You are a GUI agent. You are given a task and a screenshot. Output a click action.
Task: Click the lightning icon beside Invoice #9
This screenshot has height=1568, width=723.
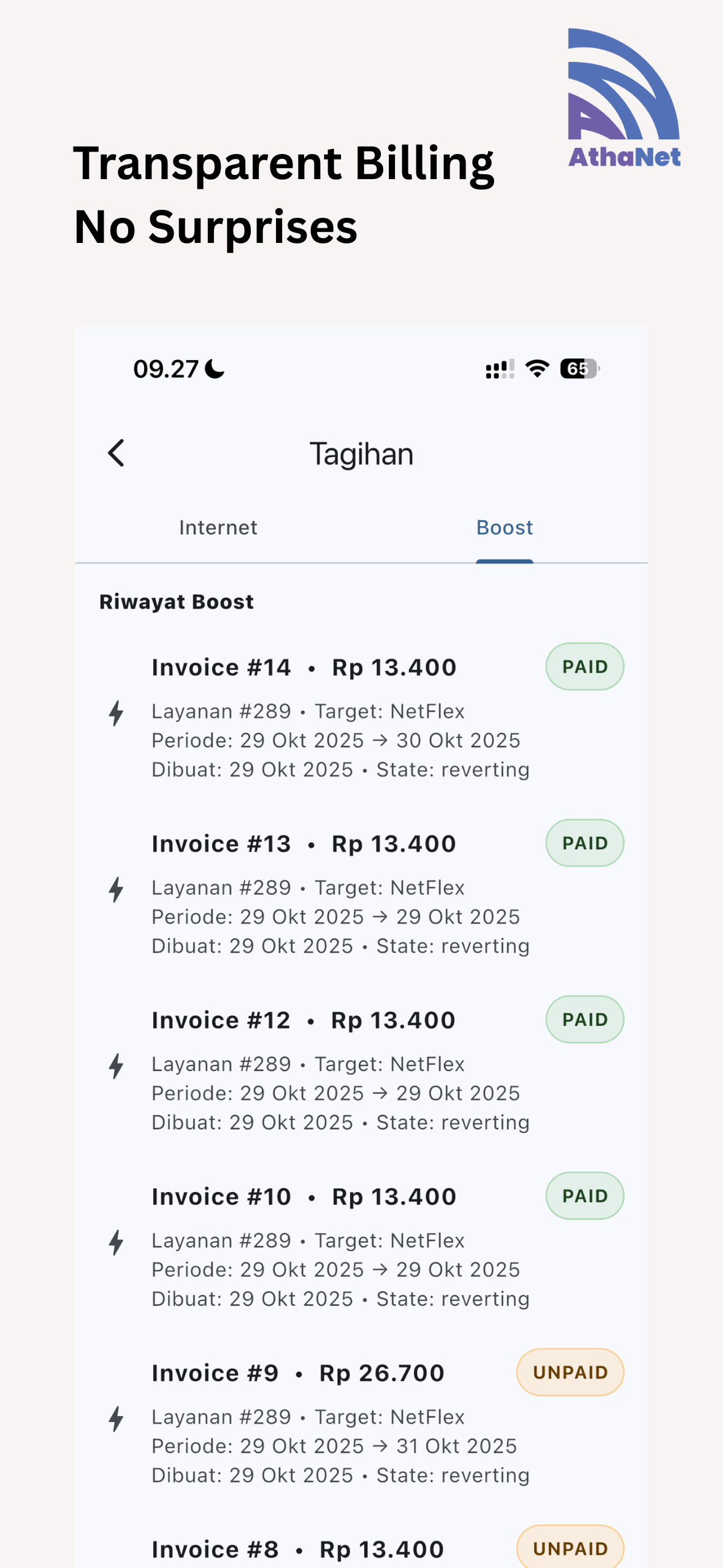[x=115, y=1418]
